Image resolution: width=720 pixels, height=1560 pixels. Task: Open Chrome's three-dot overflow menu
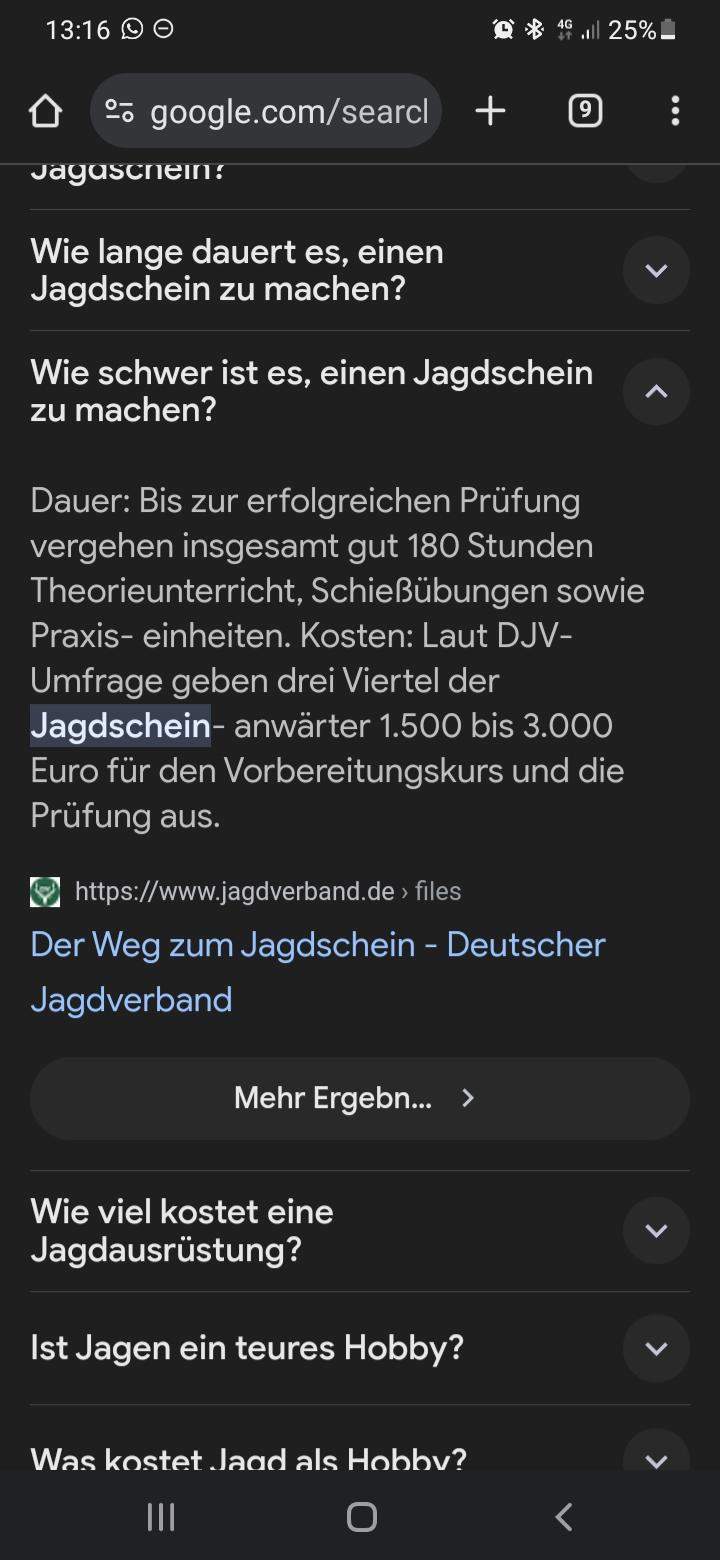[675, 111]
